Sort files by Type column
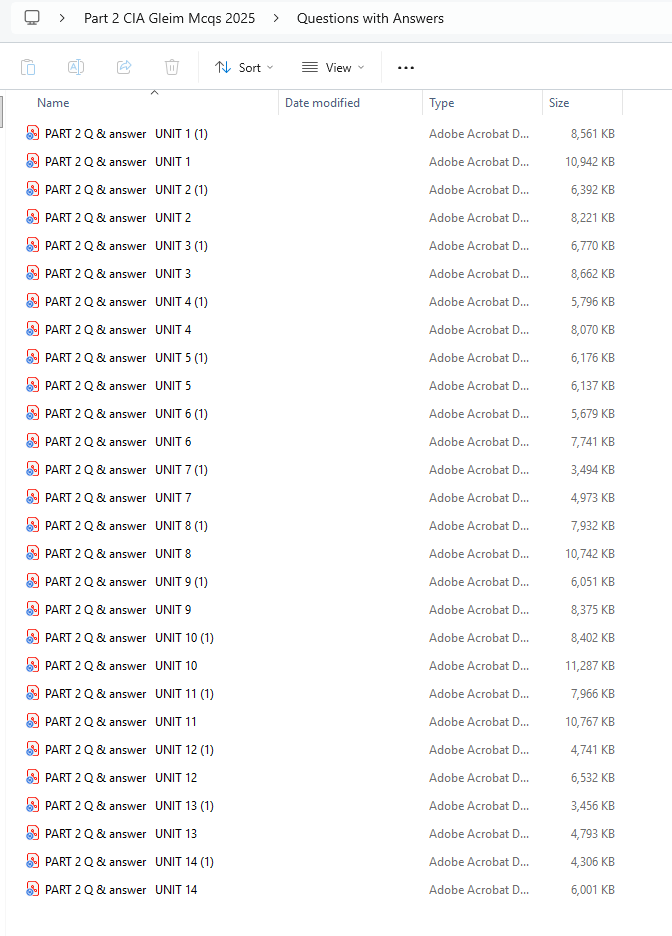The image size is (672, 936). click(442, 103)
